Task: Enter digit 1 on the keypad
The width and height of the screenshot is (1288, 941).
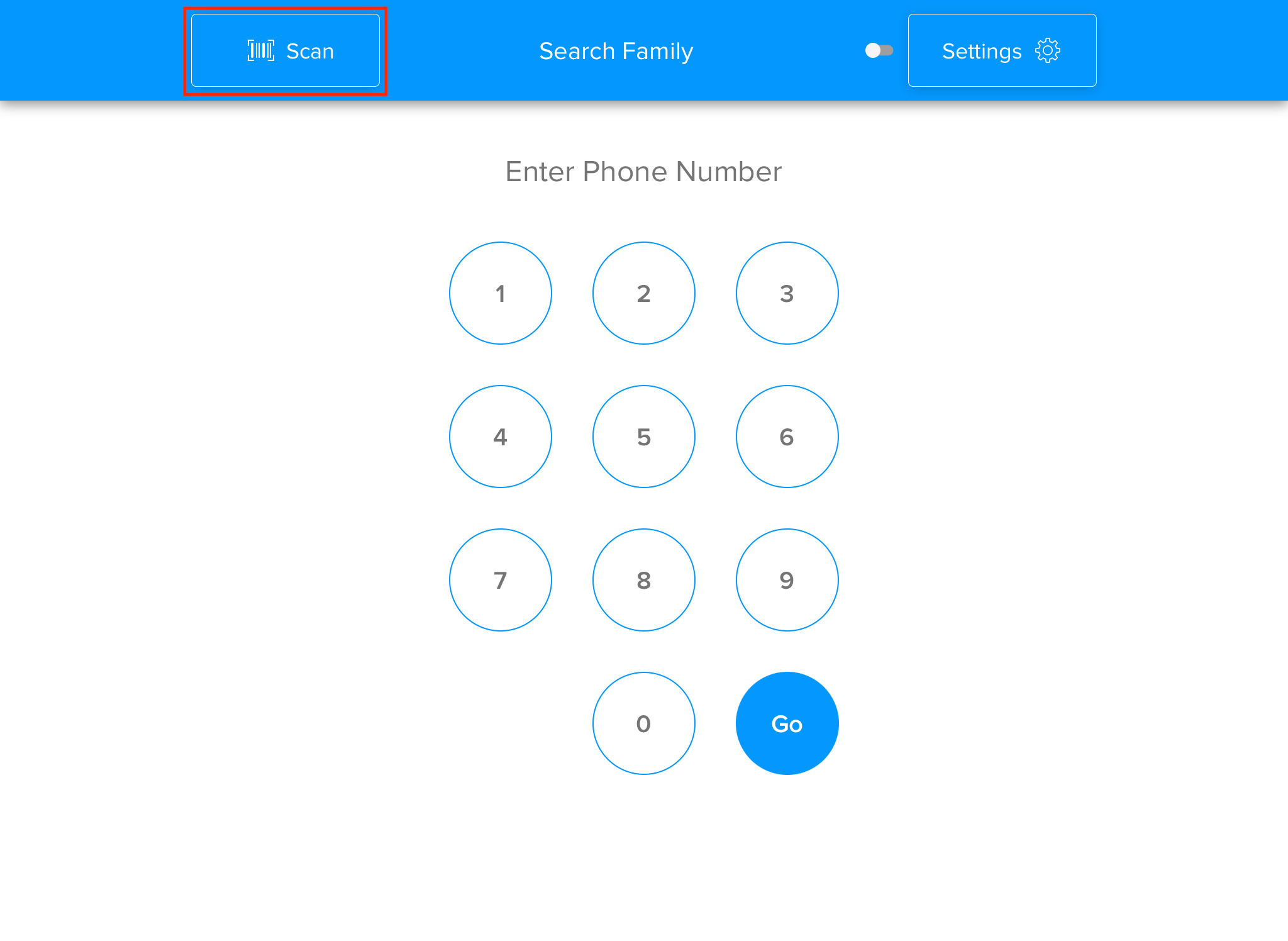Action: [x=501, y=293]
